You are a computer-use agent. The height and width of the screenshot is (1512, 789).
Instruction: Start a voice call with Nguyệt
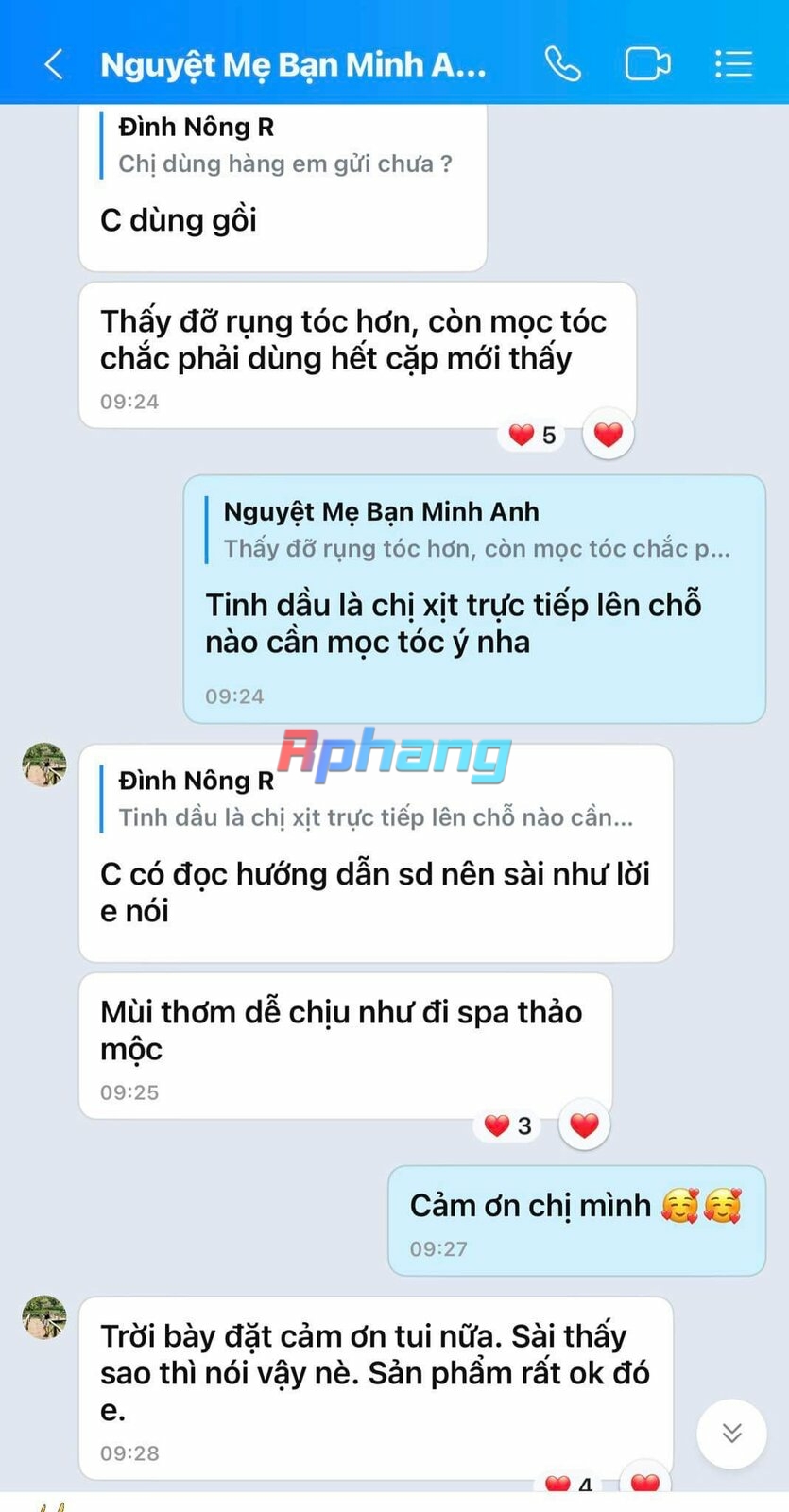coord(563,64)
